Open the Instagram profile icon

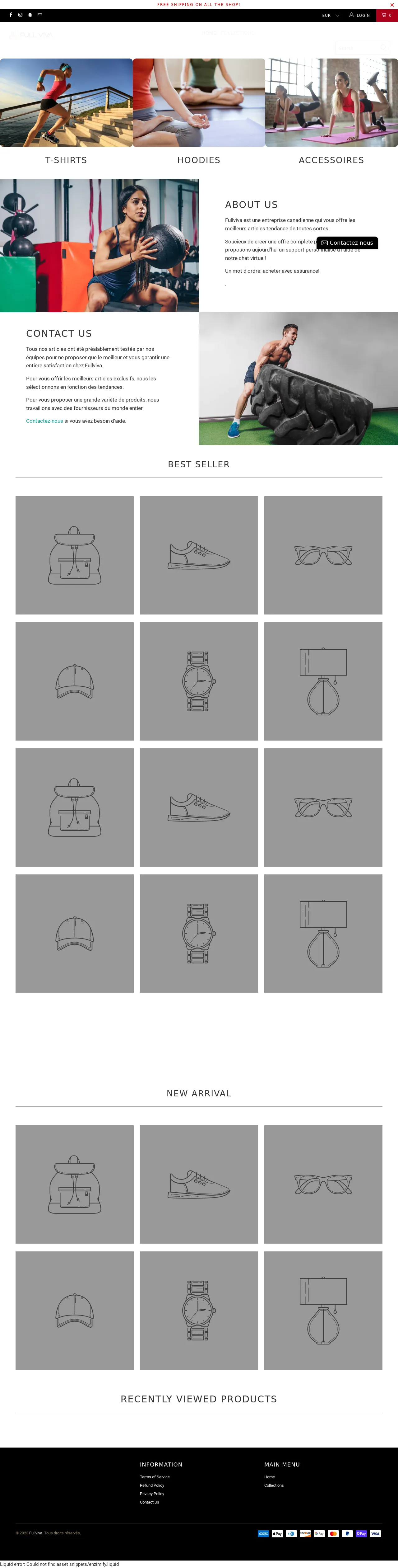pos(20,15)
